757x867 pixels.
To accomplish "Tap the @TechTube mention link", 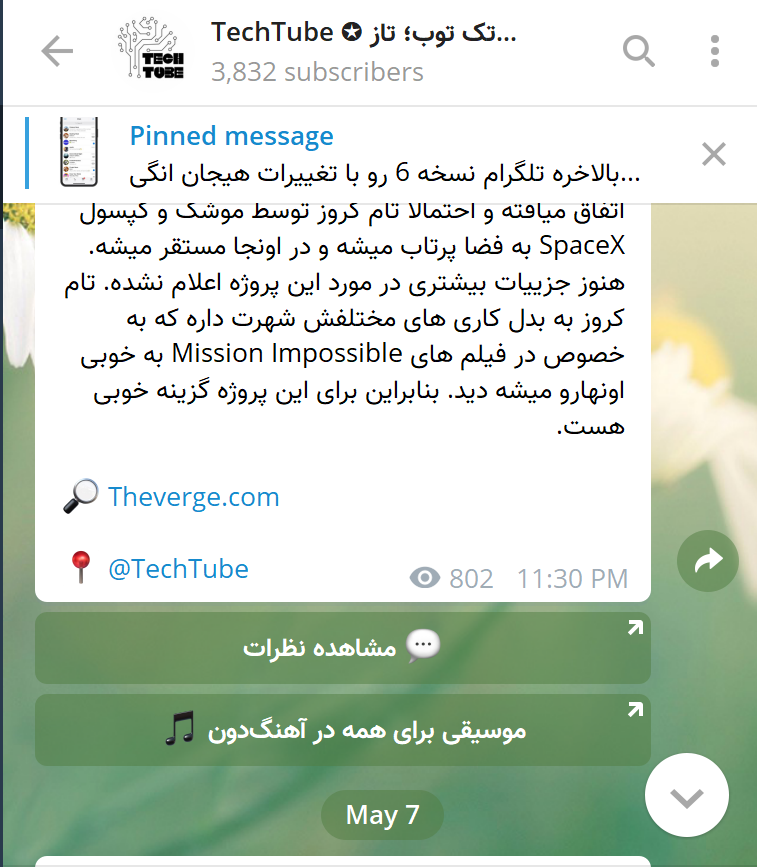I will coord(177,569).
